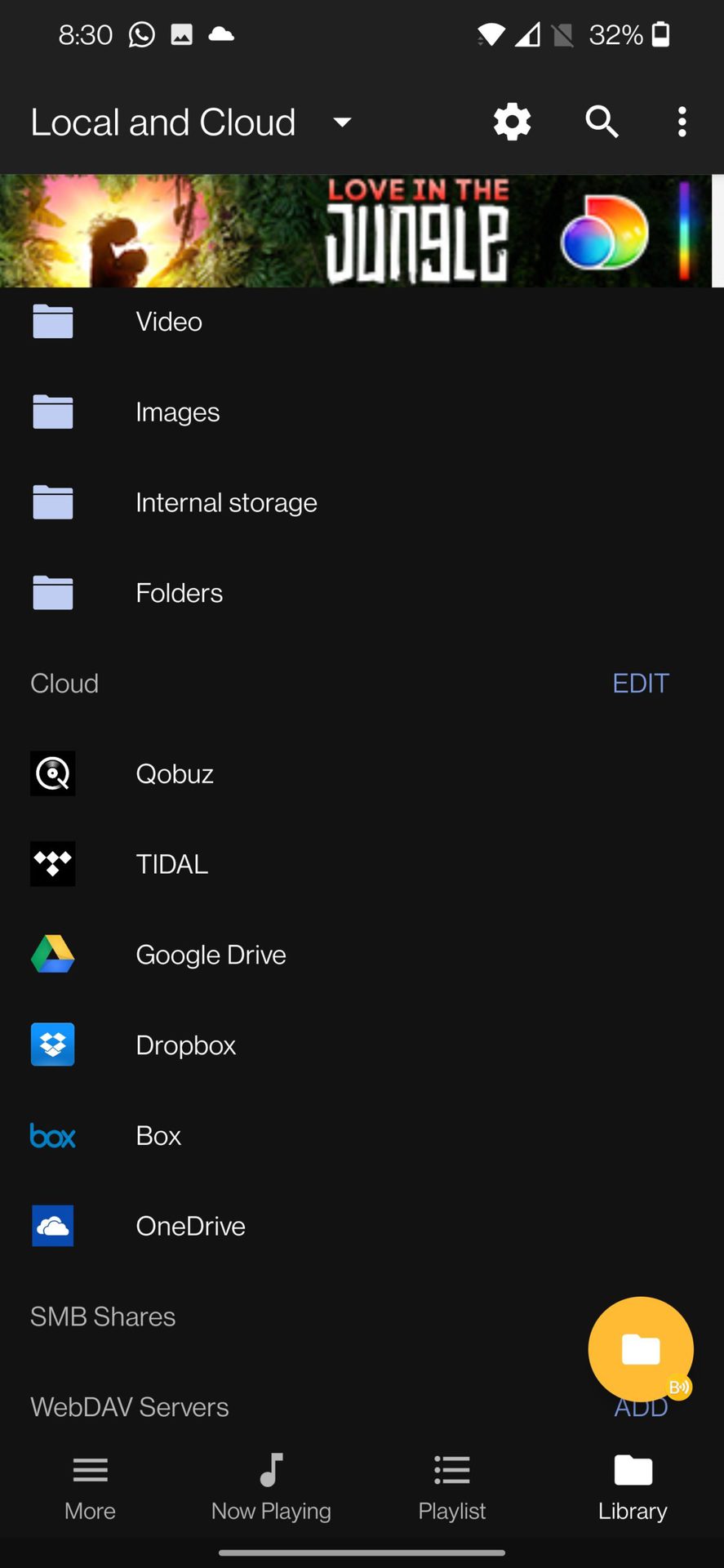The image size is (724, 1568).
Task: Tap the orange folder floating button
Action: tap(640, 1348)
